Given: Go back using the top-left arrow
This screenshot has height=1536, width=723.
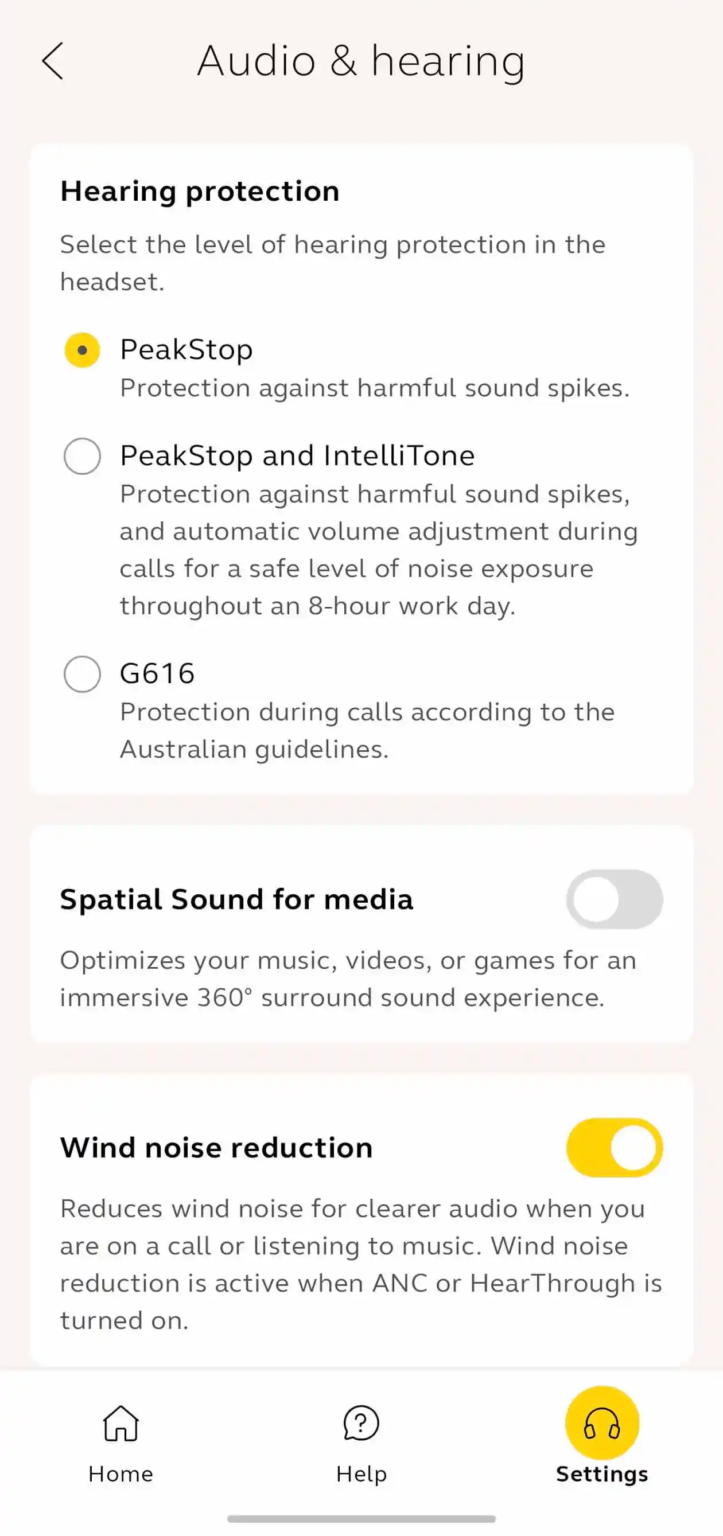Looking at the screenshot, I should (x=53, y=61).
